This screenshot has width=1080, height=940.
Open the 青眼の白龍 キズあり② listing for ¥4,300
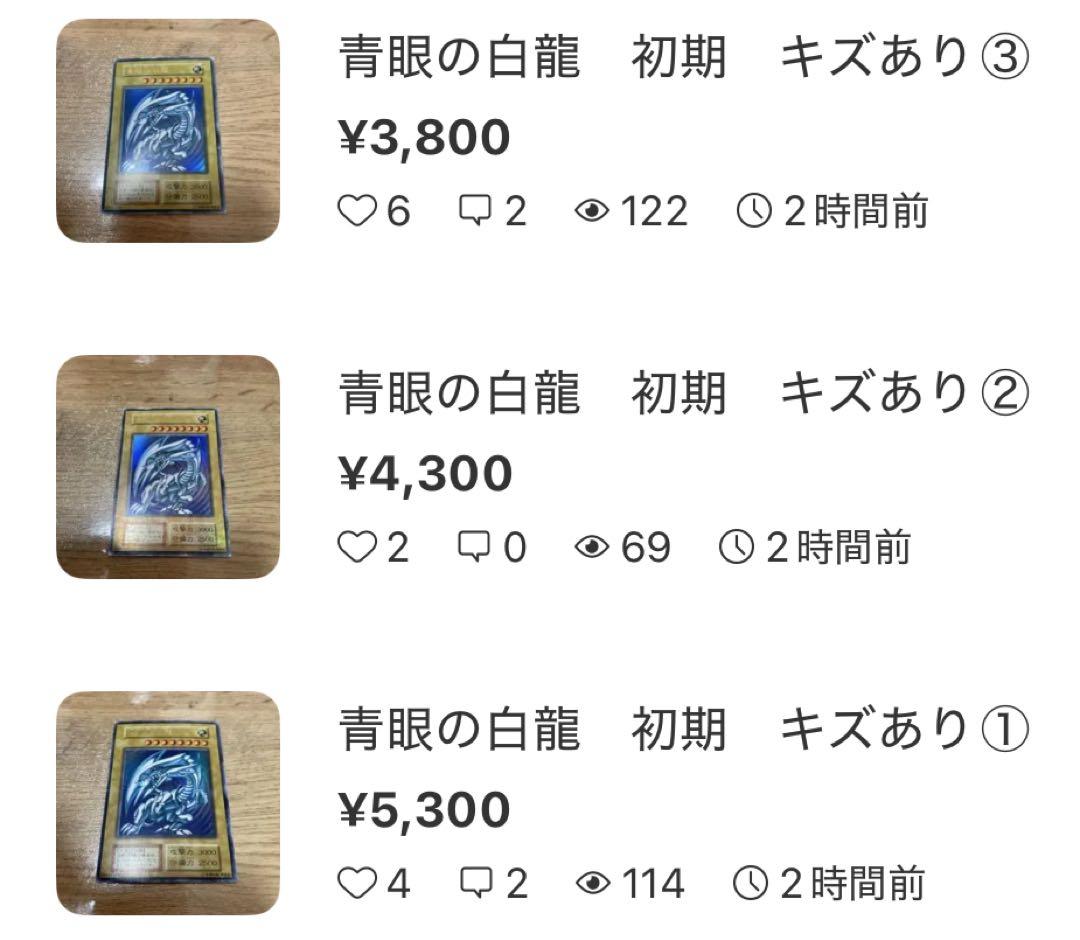[684, 394]
